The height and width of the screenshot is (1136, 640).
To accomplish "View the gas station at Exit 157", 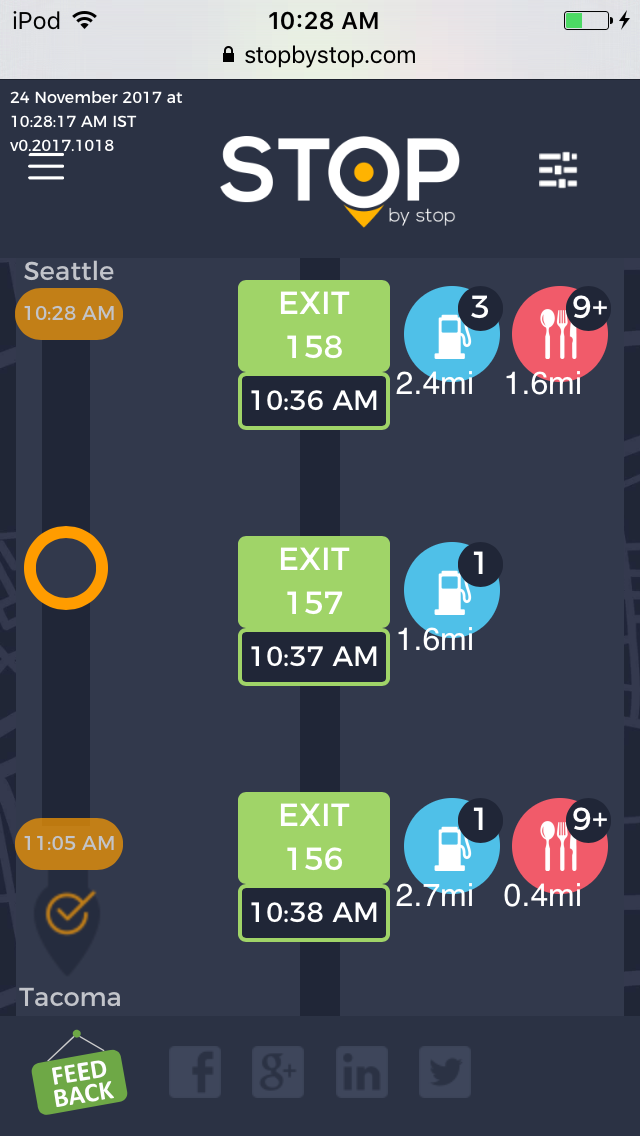I will 451,591.
